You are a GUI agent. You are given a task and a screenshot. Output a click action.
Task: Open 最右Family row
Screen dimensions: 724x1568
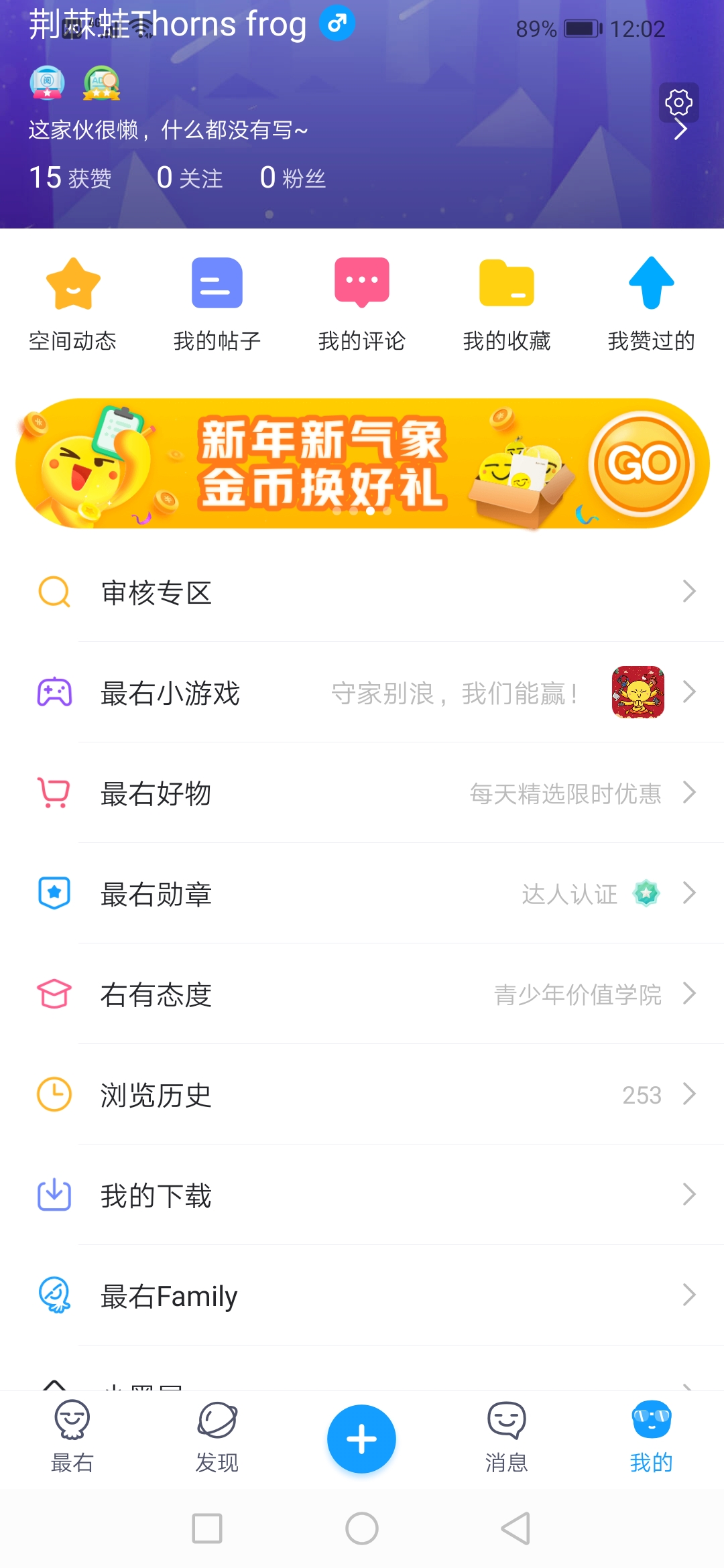pos(362,1296)
